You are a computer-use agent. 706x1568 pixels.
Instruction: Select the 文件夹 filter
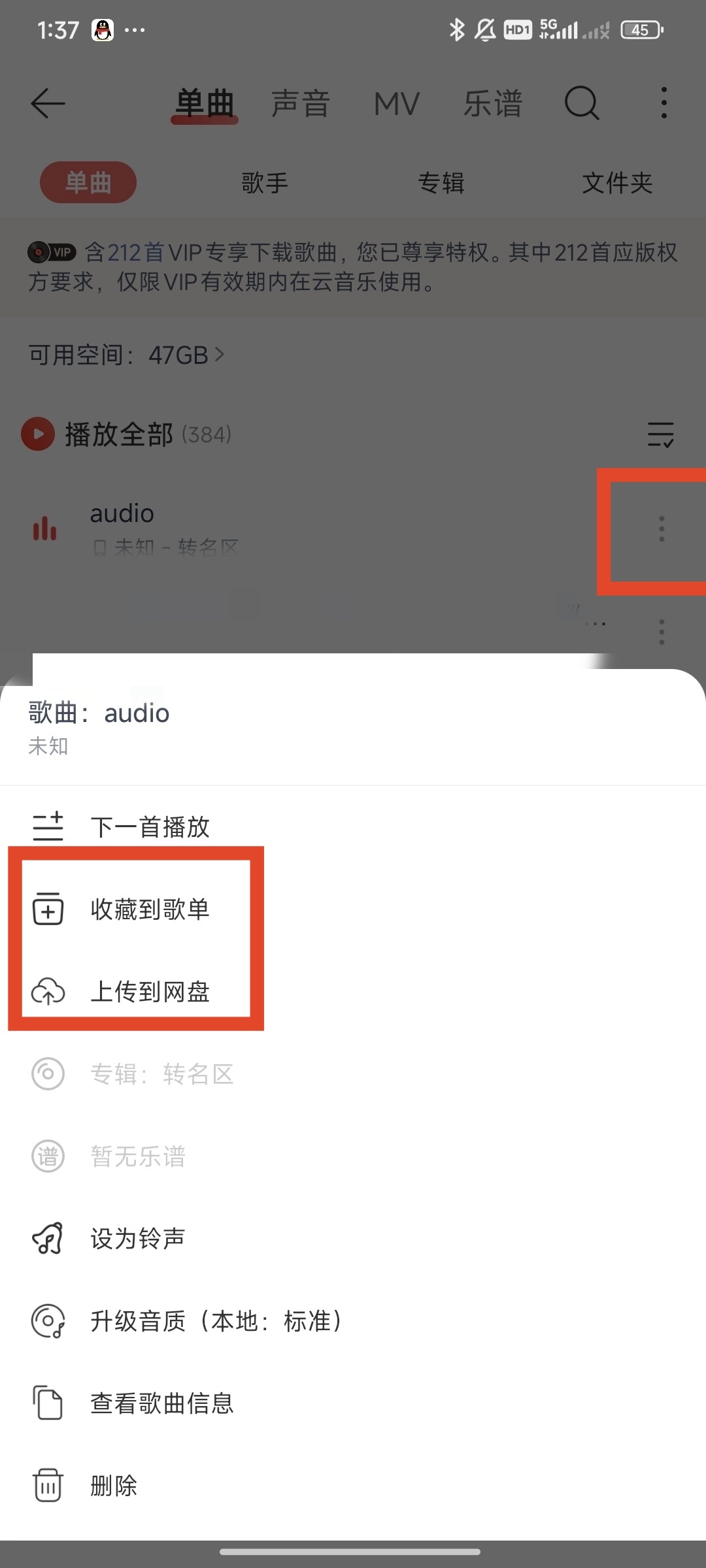pyautogui.click(x=617, y=182)
